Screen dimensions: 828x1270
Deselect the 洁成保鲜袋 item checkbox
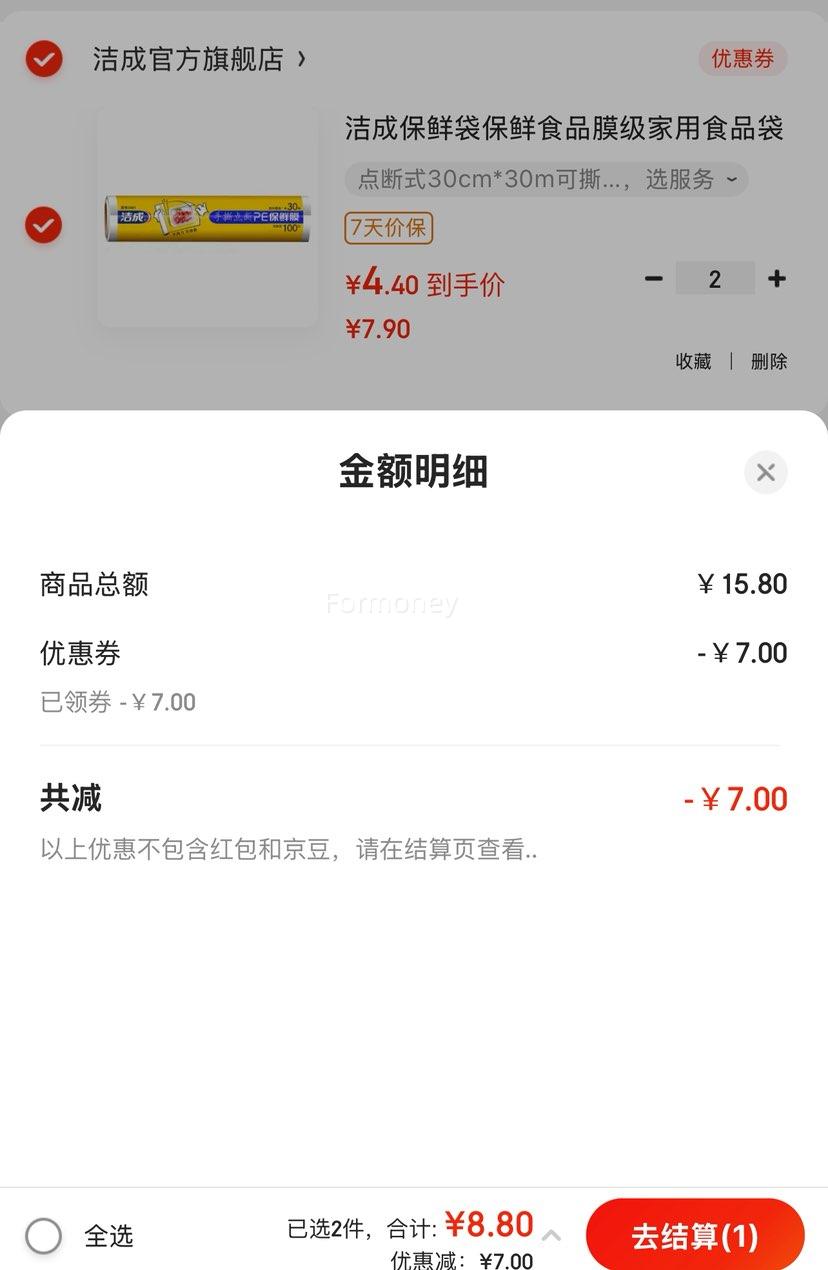tap(44, 225)
